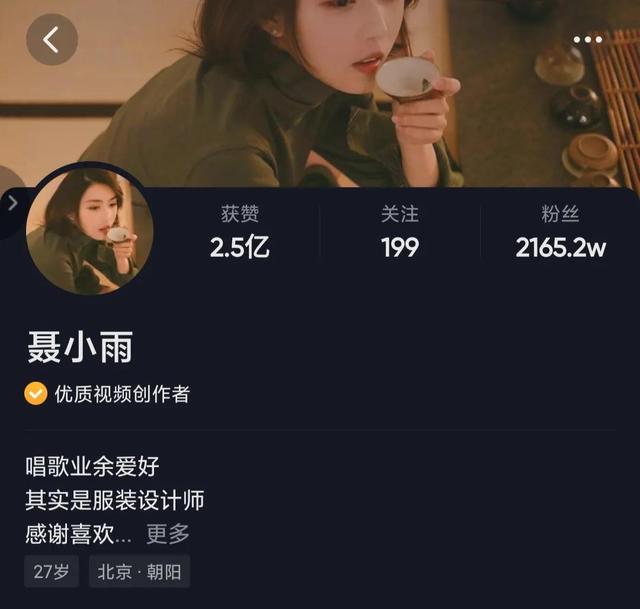Open 聂小雨's profile avatar
This screenshot has width=640, height=609.
[x=89, y=229]
